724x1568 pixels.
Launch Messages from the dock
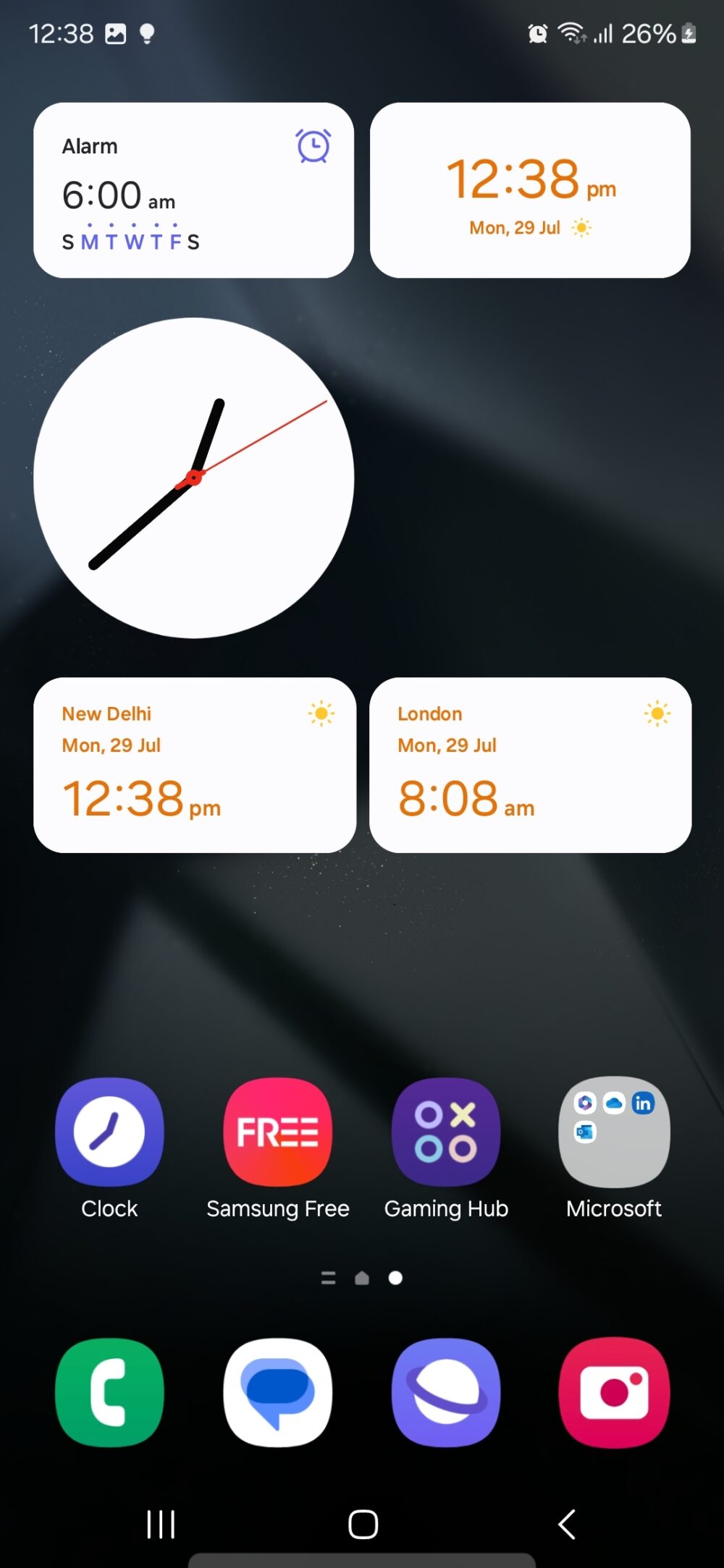[x=277, y=1391]
